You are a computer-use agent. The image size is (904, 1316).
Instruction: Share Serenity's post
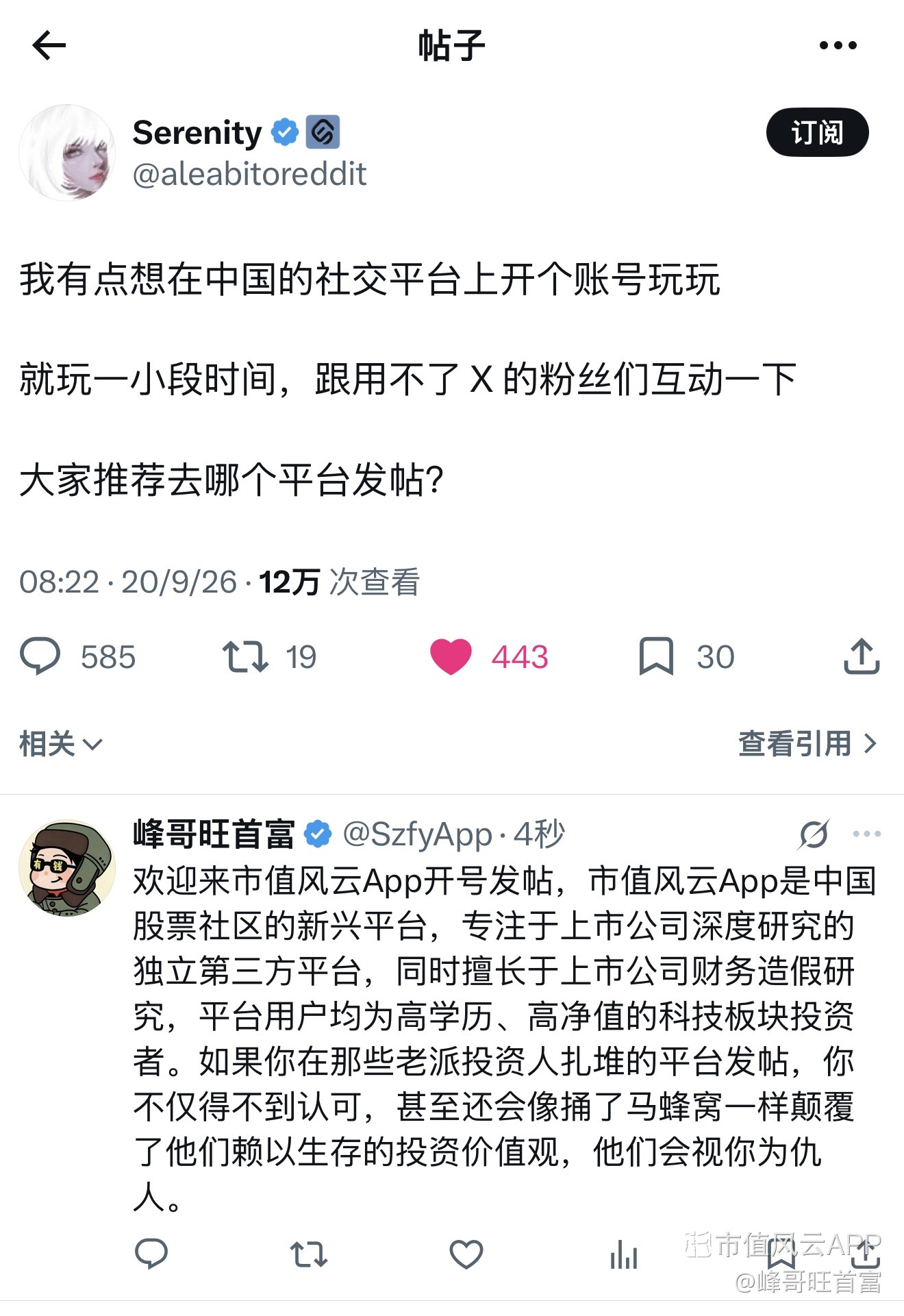point(861,656)
